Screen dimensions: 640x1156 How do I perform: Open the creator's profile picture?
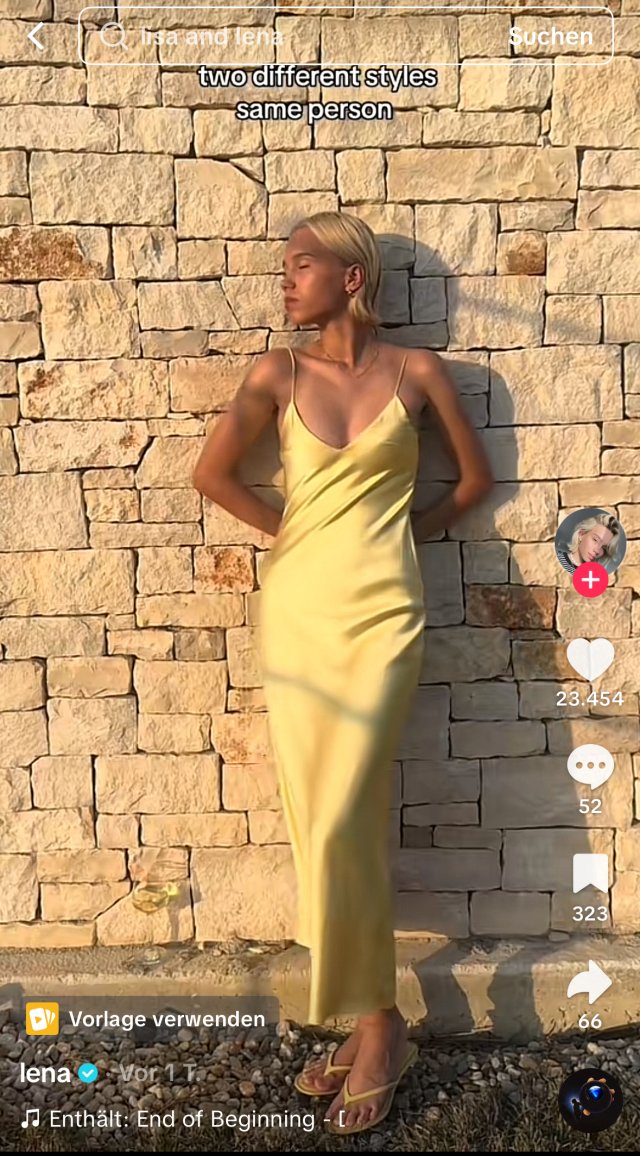point(590,543)
